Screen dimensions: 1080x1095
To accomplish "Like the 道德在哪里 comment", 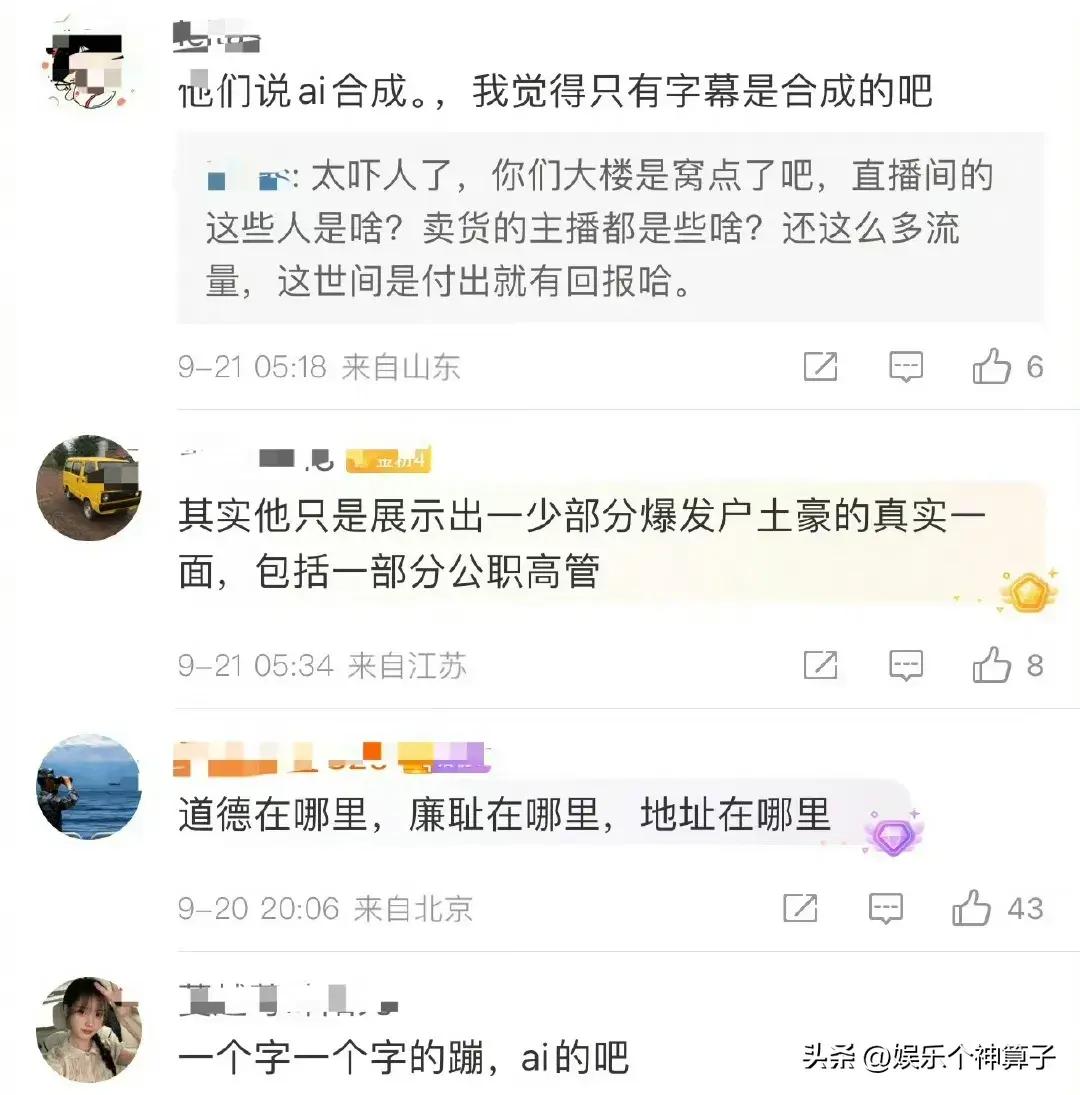I will [971, 908].
